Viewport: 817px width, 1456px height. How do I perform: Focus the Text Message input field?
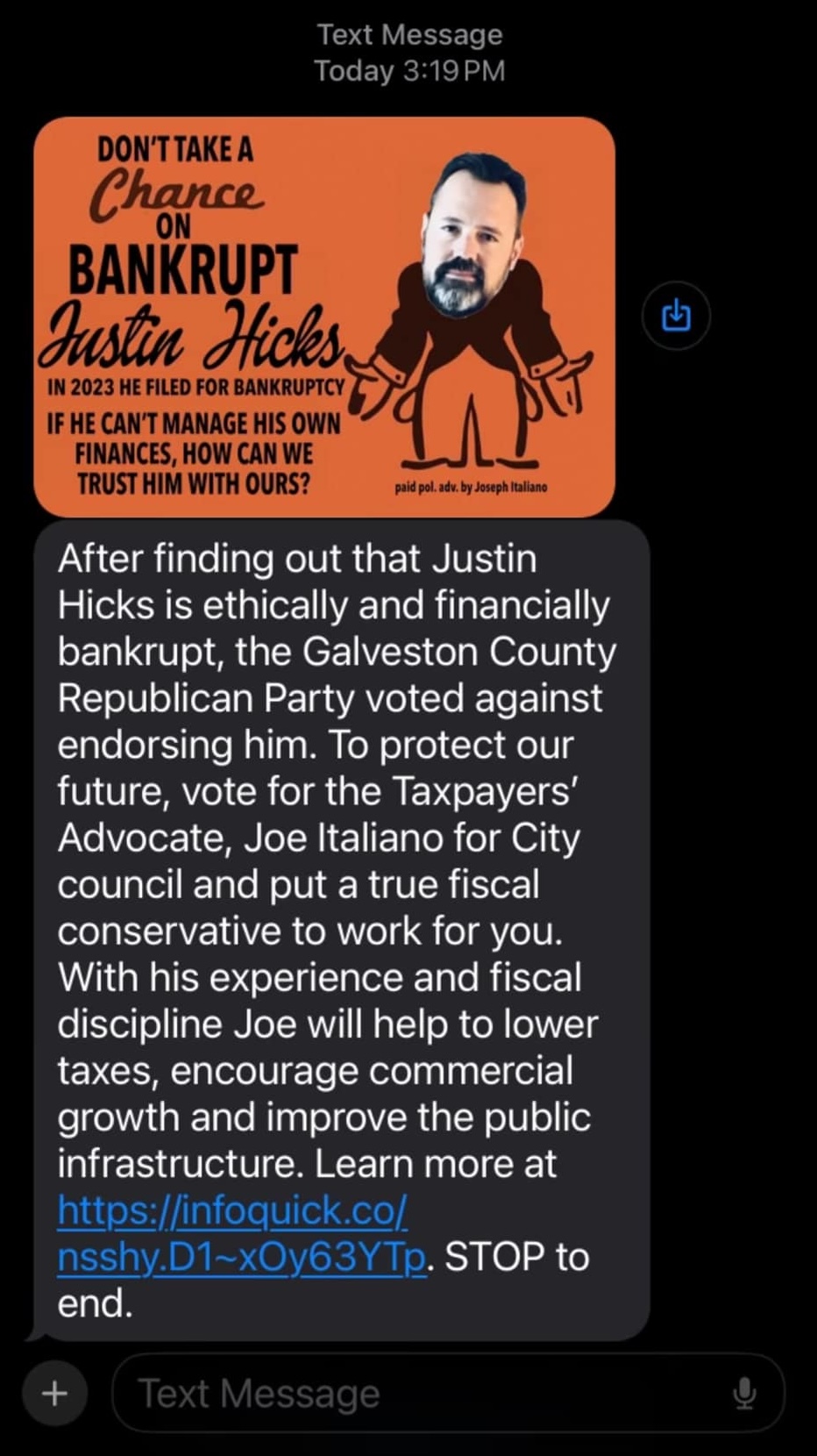[421, 1393]
